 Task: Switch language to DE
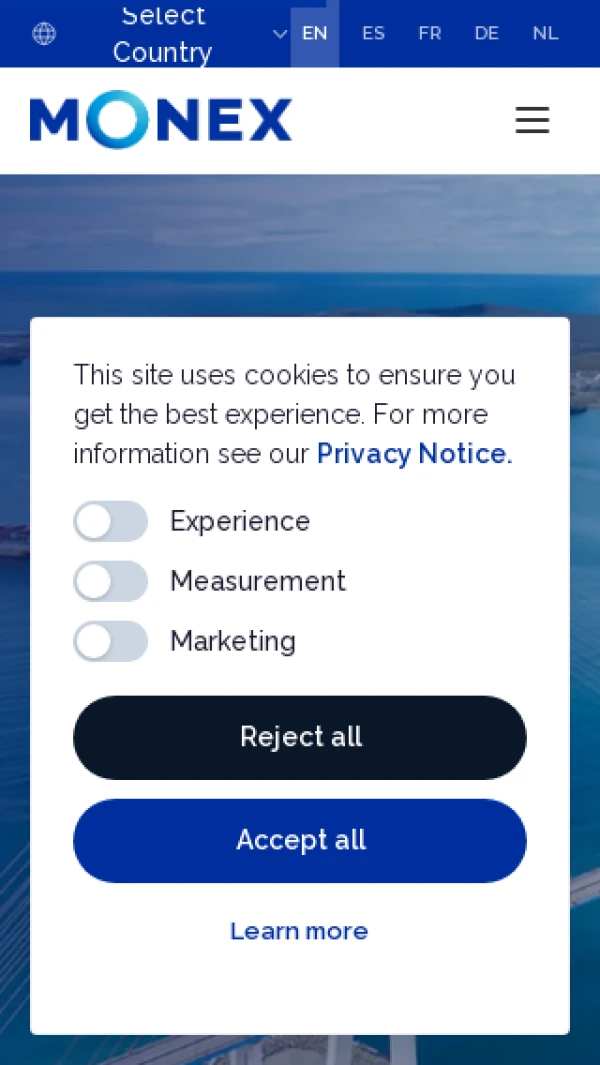pyautogui.click(x=487, y=33)
